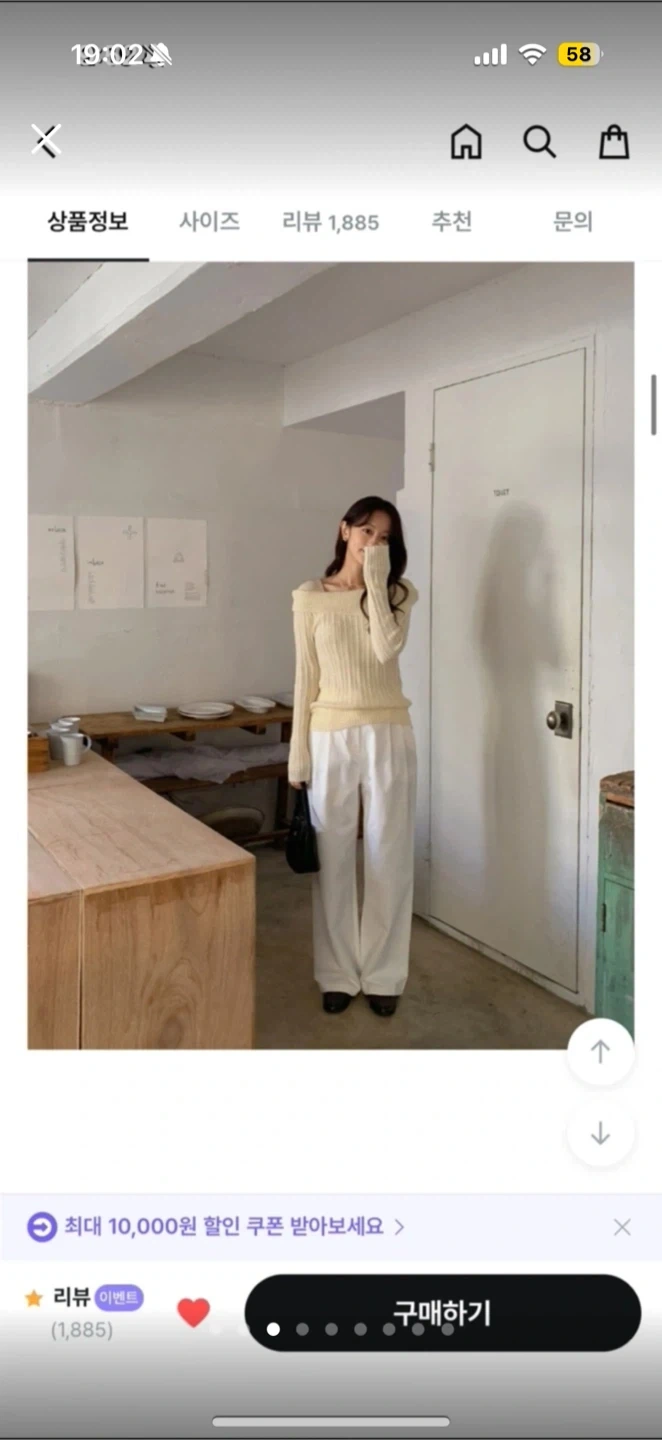Select the 상품정보 tab
The height and width of the screenshot is (1440, 662).
88,222
